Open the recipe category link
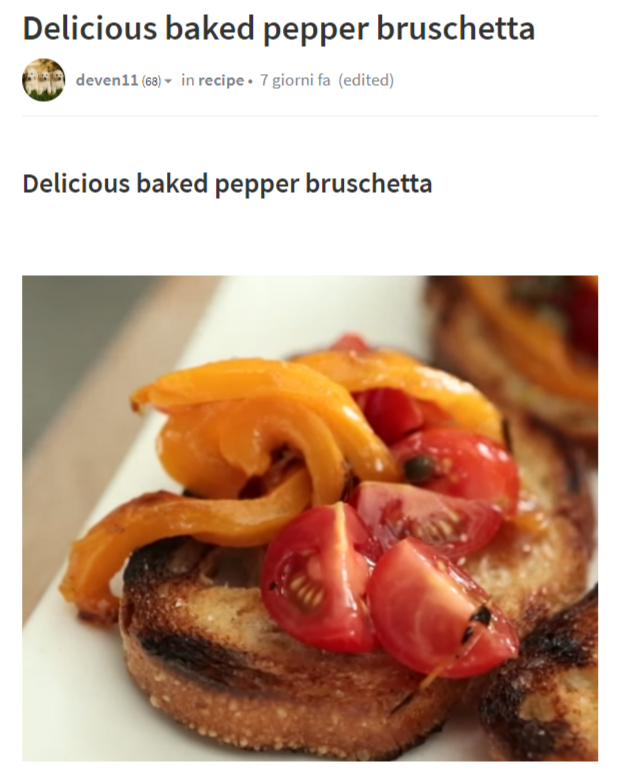The height and width of the screenshot is (774, 620). (220, 80)
